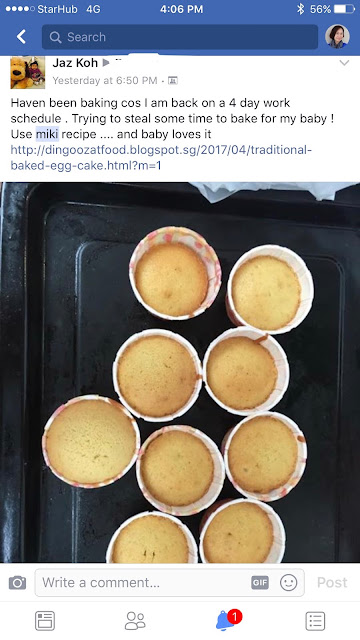Open the egg cake photo
The height and width of the screenshot is (640, 360).
tap(180, 373)
